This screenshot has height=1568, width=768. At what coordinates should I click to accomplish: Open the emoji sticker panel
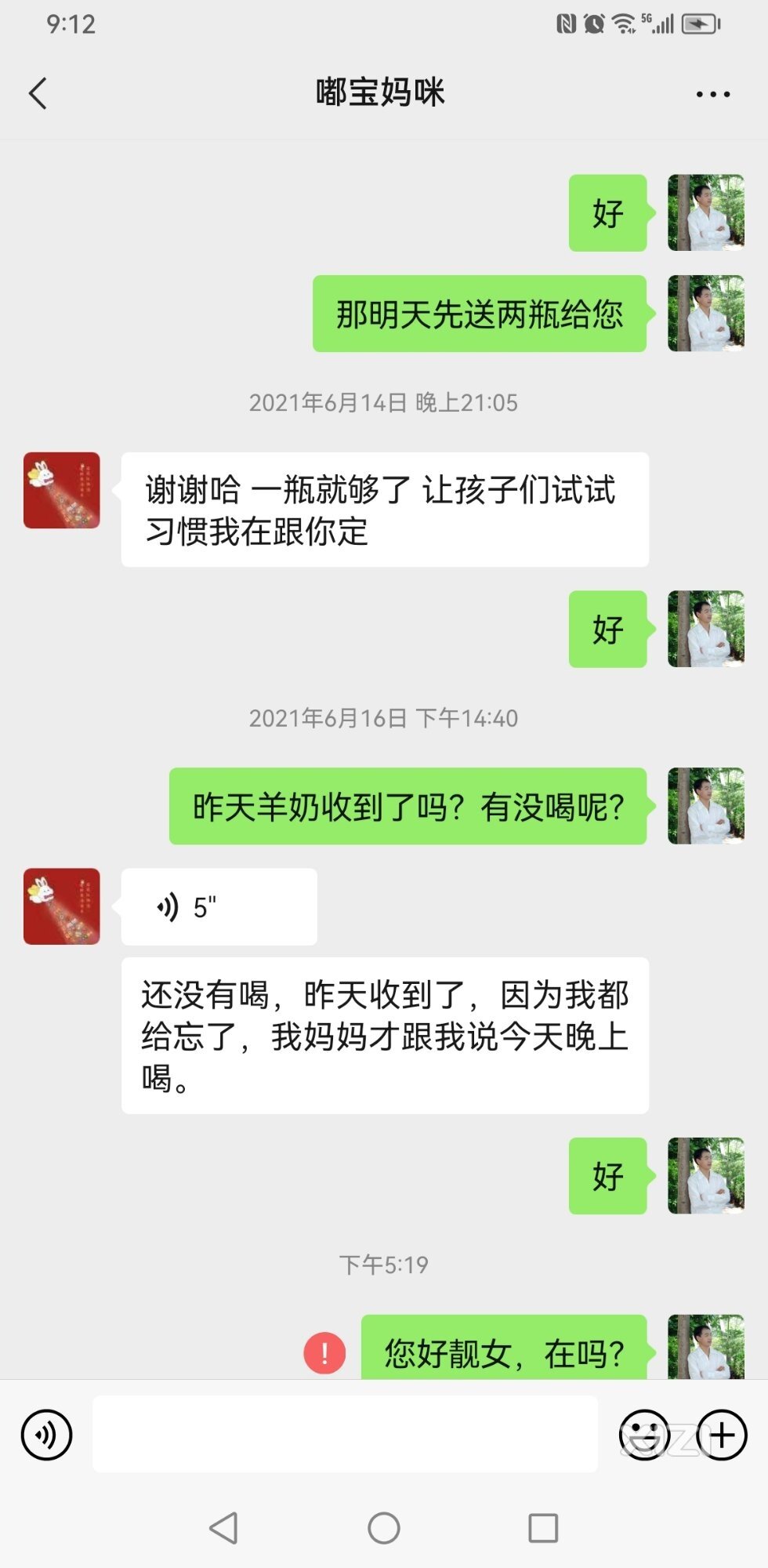point(644,1435)
